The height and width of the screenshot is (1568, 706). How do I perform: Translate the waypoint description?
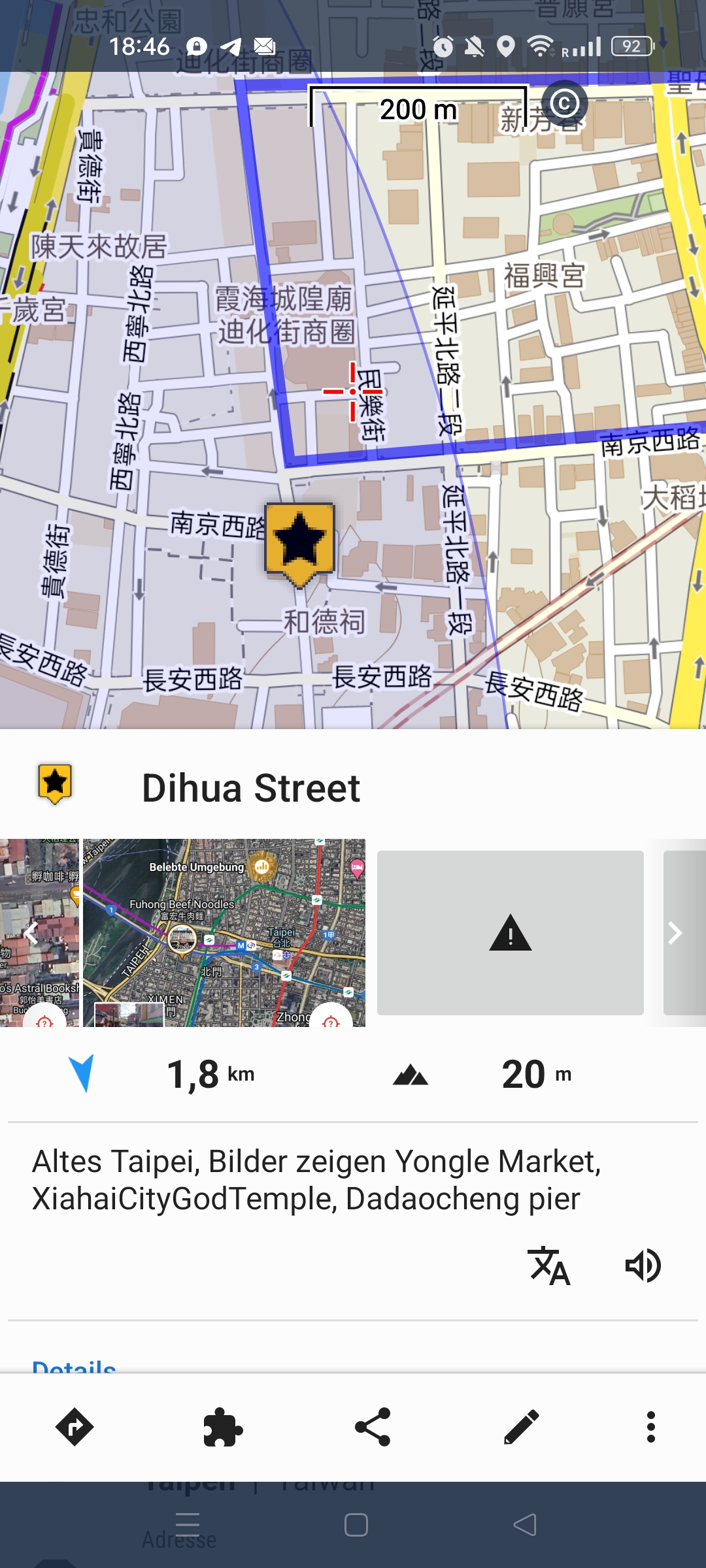tap(549, 1266)
